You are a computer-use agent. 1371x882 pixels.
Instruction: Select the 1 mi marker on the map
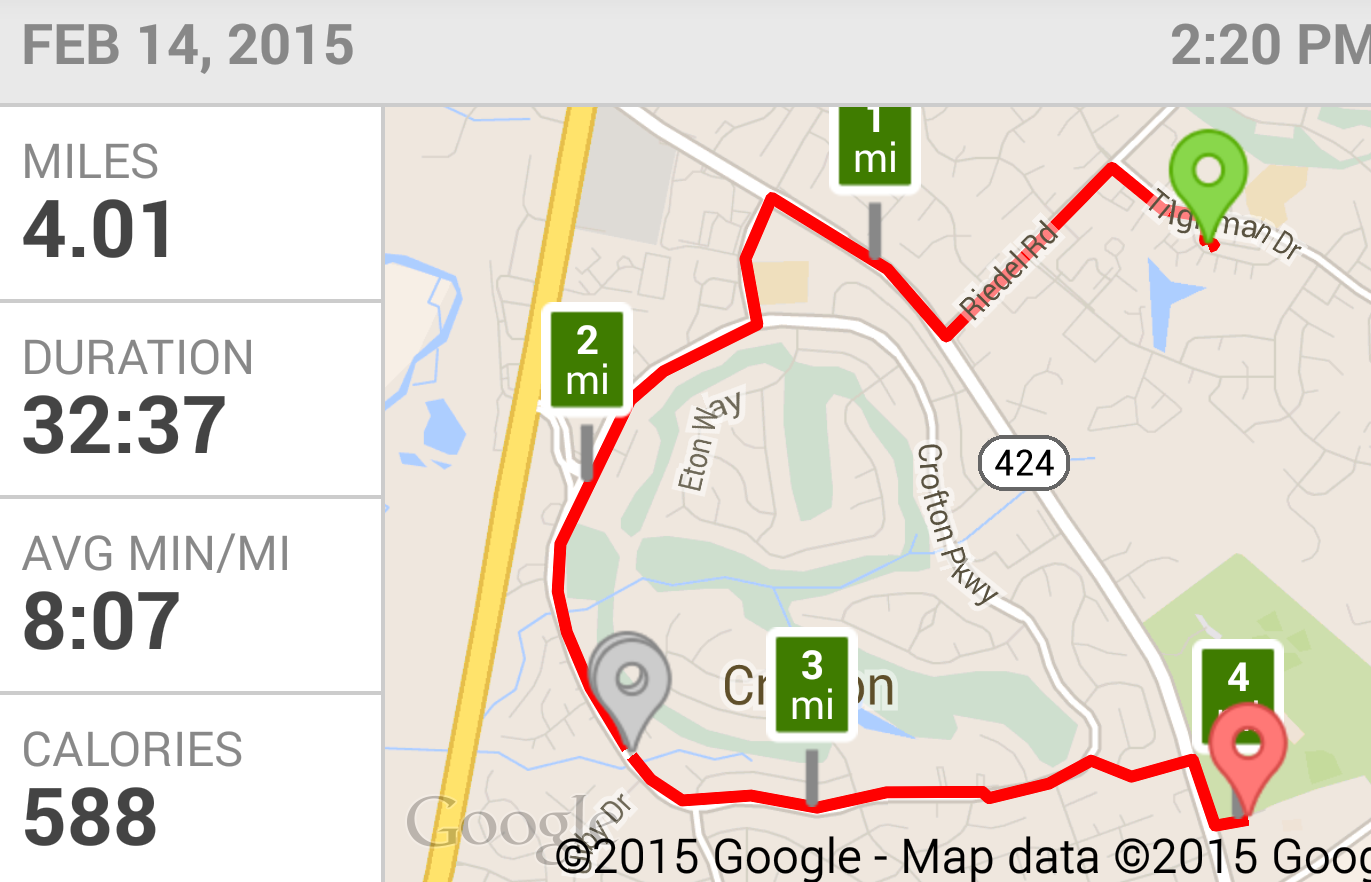[875, 145]
